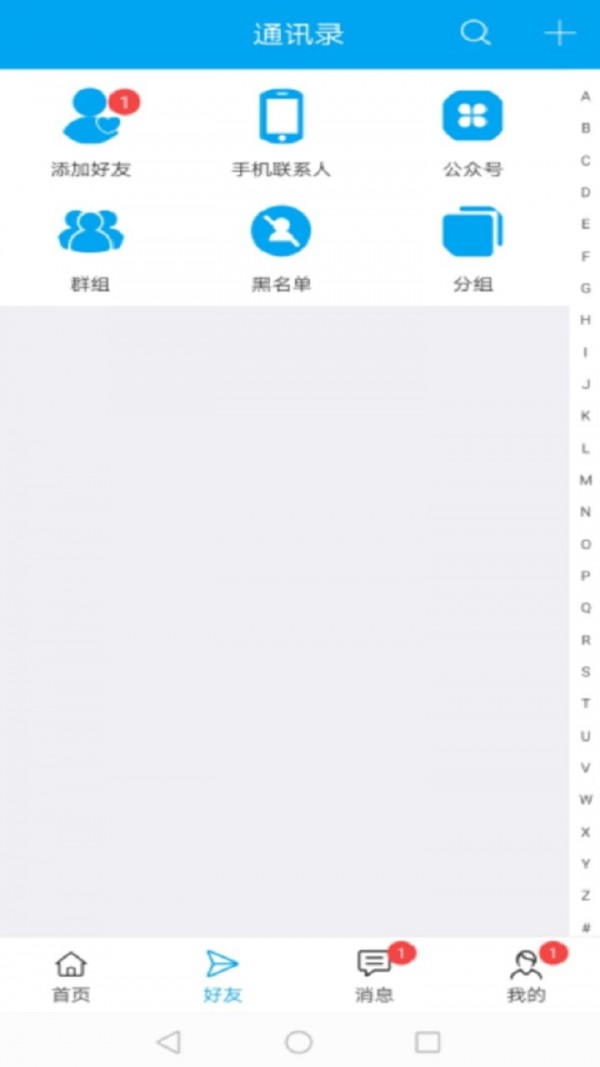The height and width of the screenshot is (1067, 600).
Task: Select the 好友 friends tab
Action: [x=222, y=977]
